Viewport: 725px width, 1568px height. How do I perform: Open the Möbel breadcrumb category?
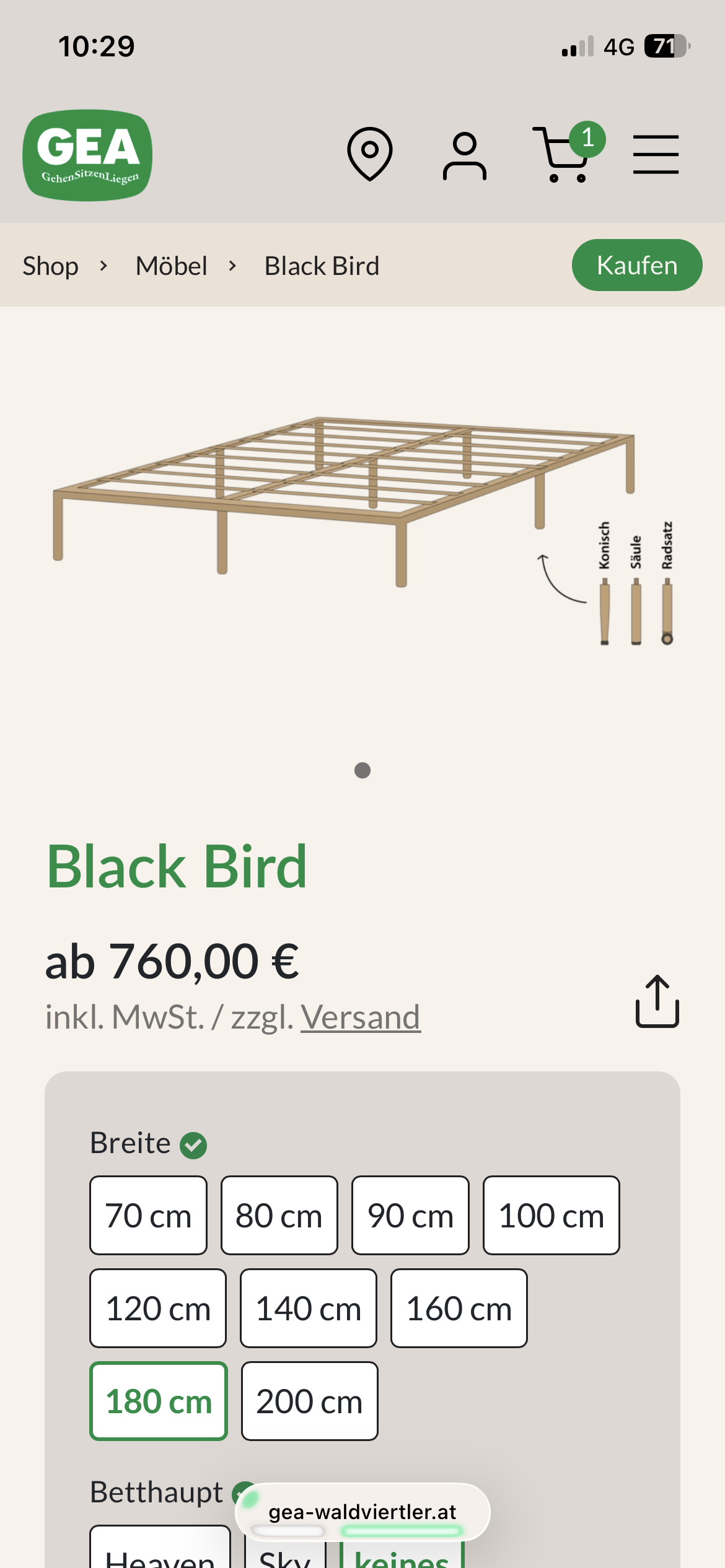[x=171, y=265]
